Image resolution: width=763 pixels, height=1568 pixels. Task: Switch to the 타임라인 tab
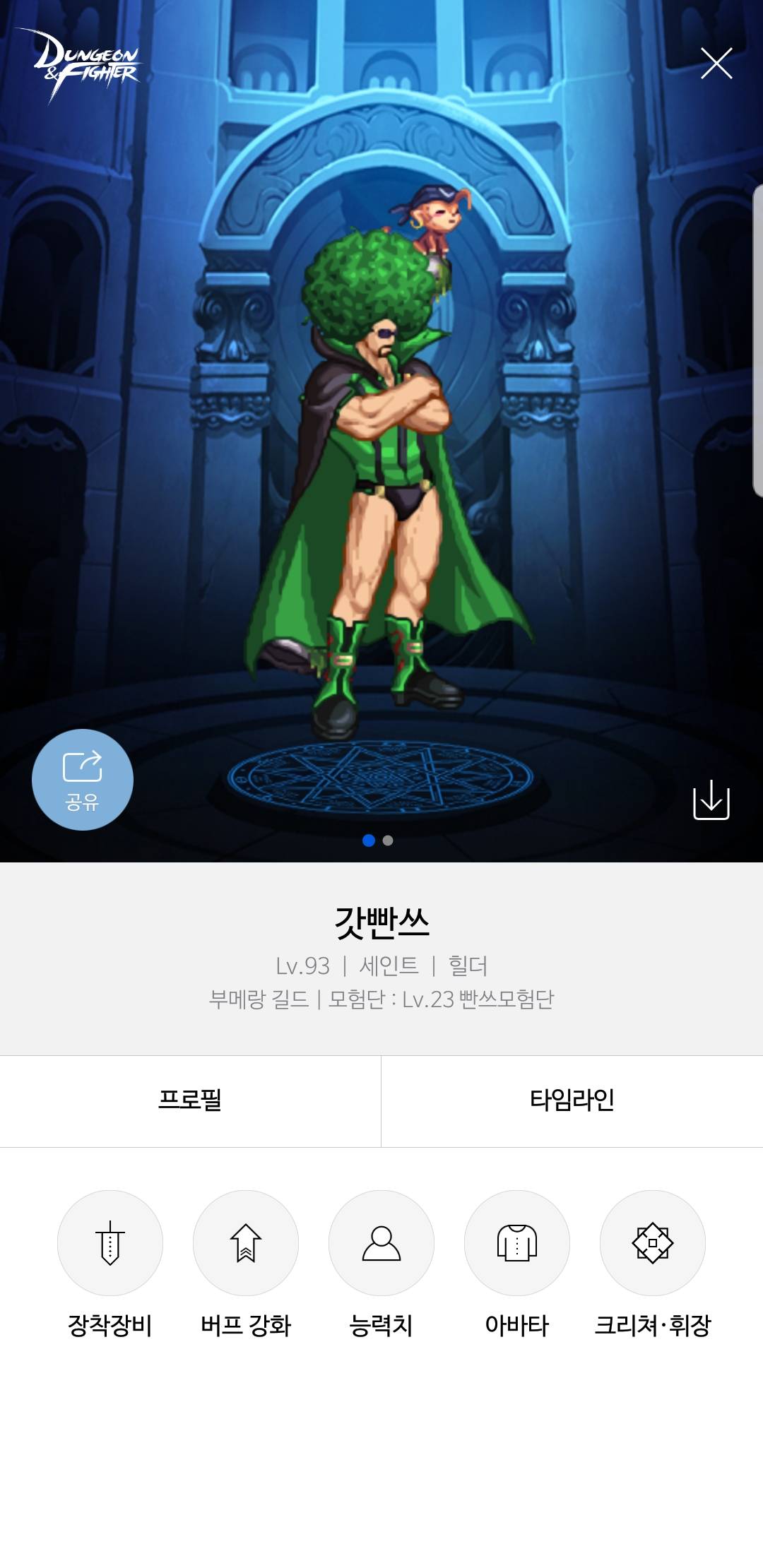click(572, 1100)
